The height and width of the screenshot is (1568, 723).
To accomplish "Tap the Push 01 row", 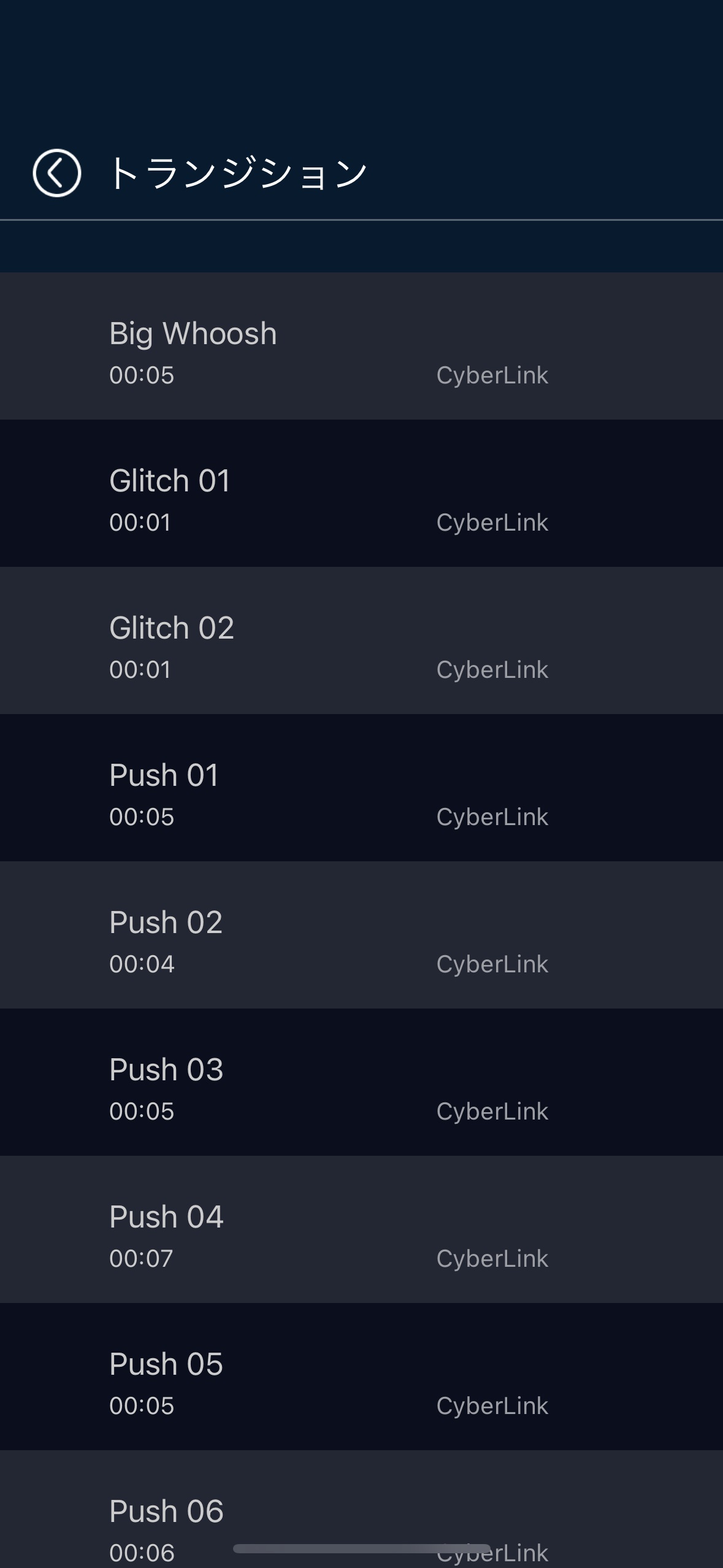I will point(361,788).
